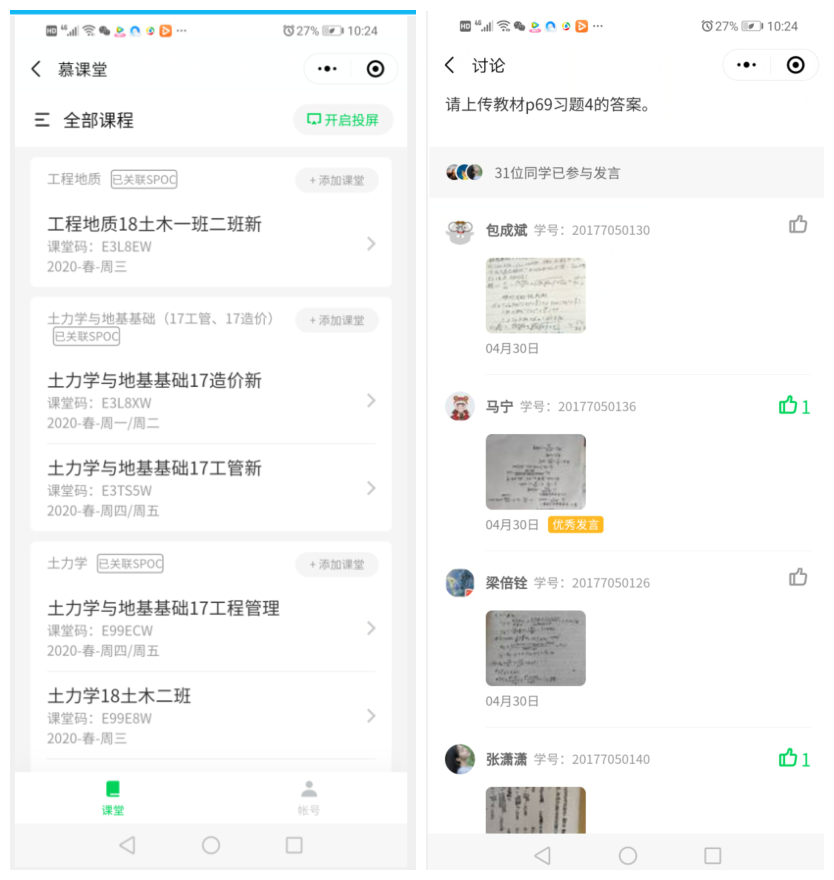Screen dimensions: 834x880
Task: Like 包成斌's answer
Action: pyautogui.click(x=798, y=225)
